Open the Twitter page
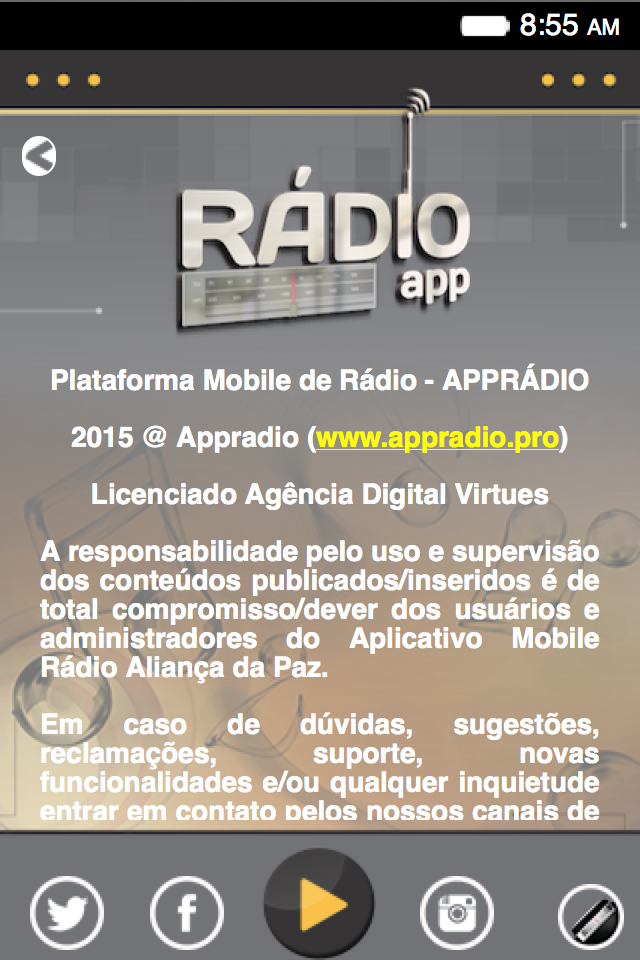Image resolution: width=640 pixels, height=960 pixels. click(66, 910)
